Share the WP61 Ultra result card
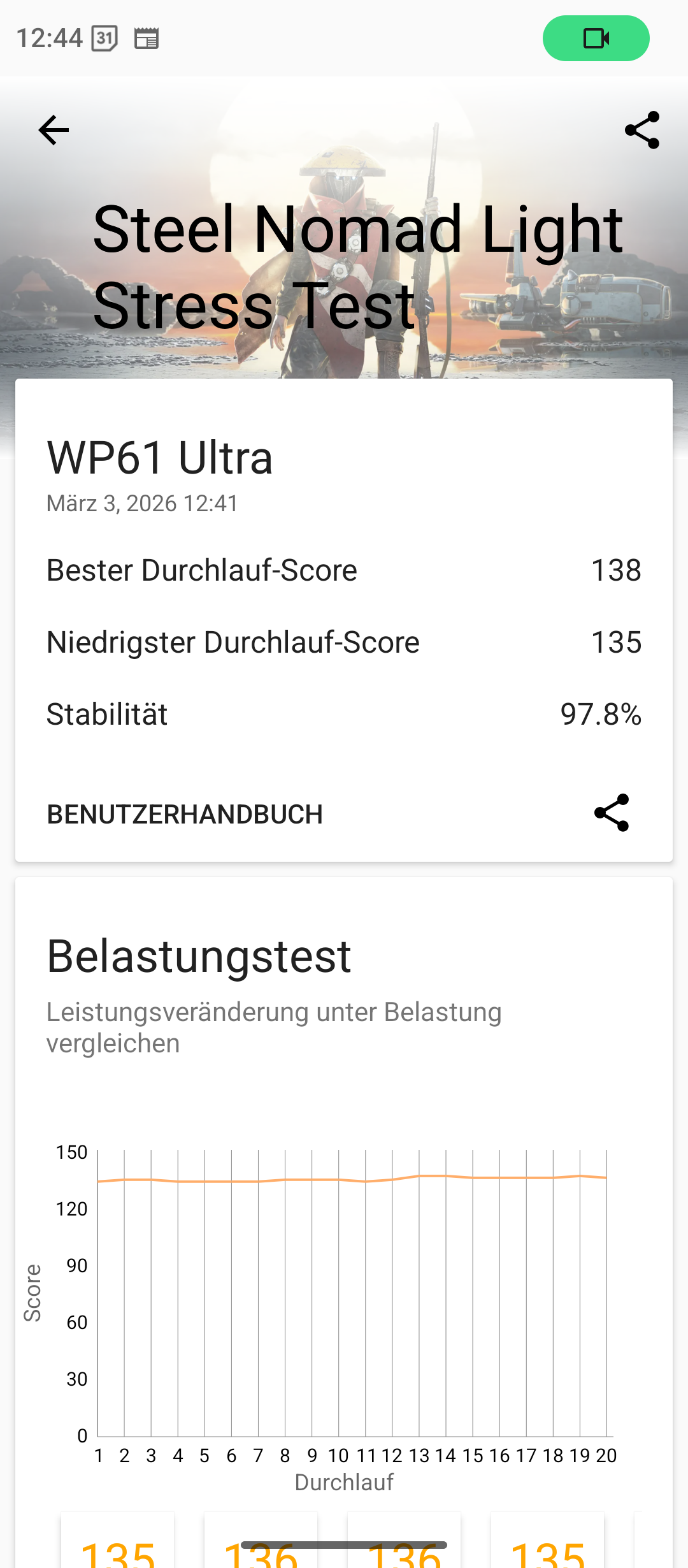This screenshot has width=688, height=1568. click(x=612, y=813)
